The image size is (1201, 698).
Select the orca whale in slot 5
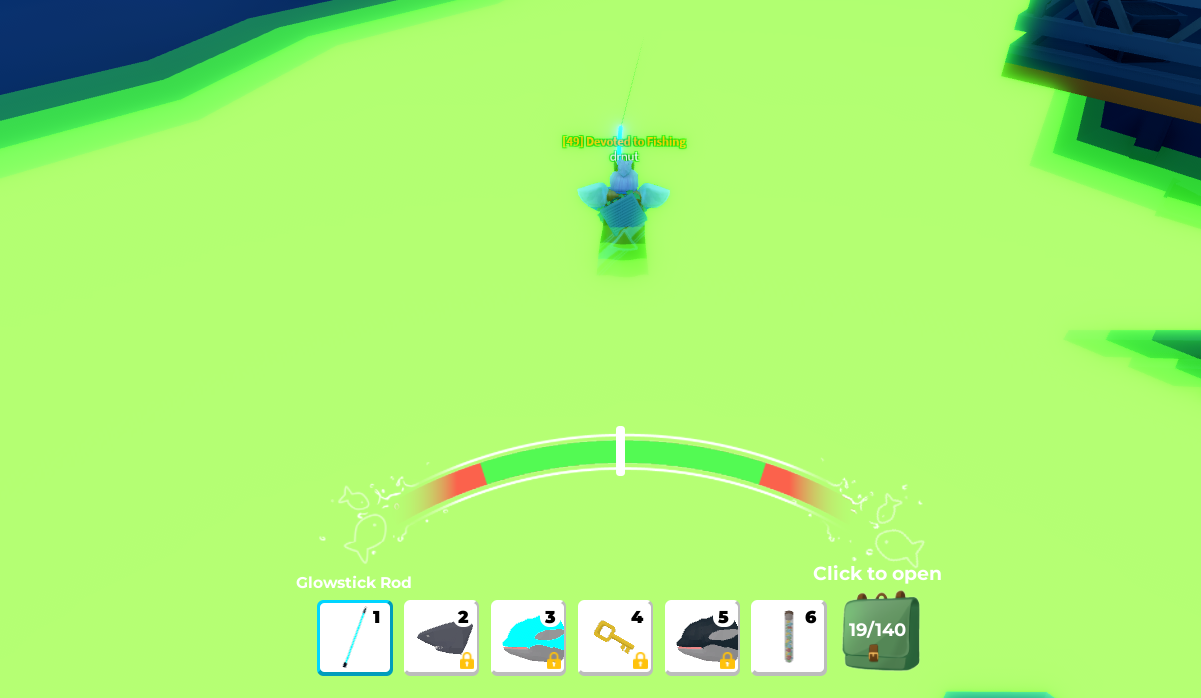click(702, 637)
